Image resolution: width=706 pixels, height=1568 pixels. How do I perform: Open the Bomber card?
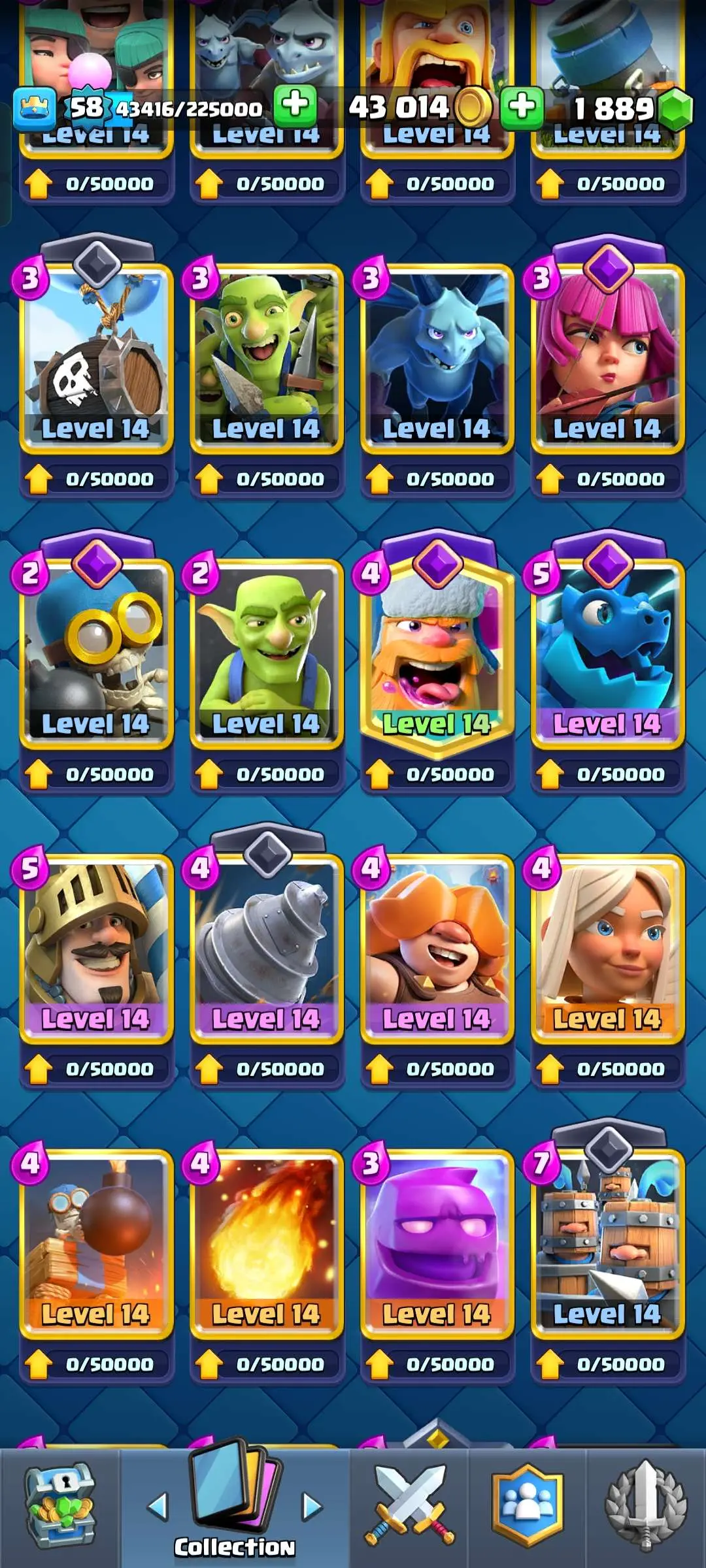click(97, 651)
